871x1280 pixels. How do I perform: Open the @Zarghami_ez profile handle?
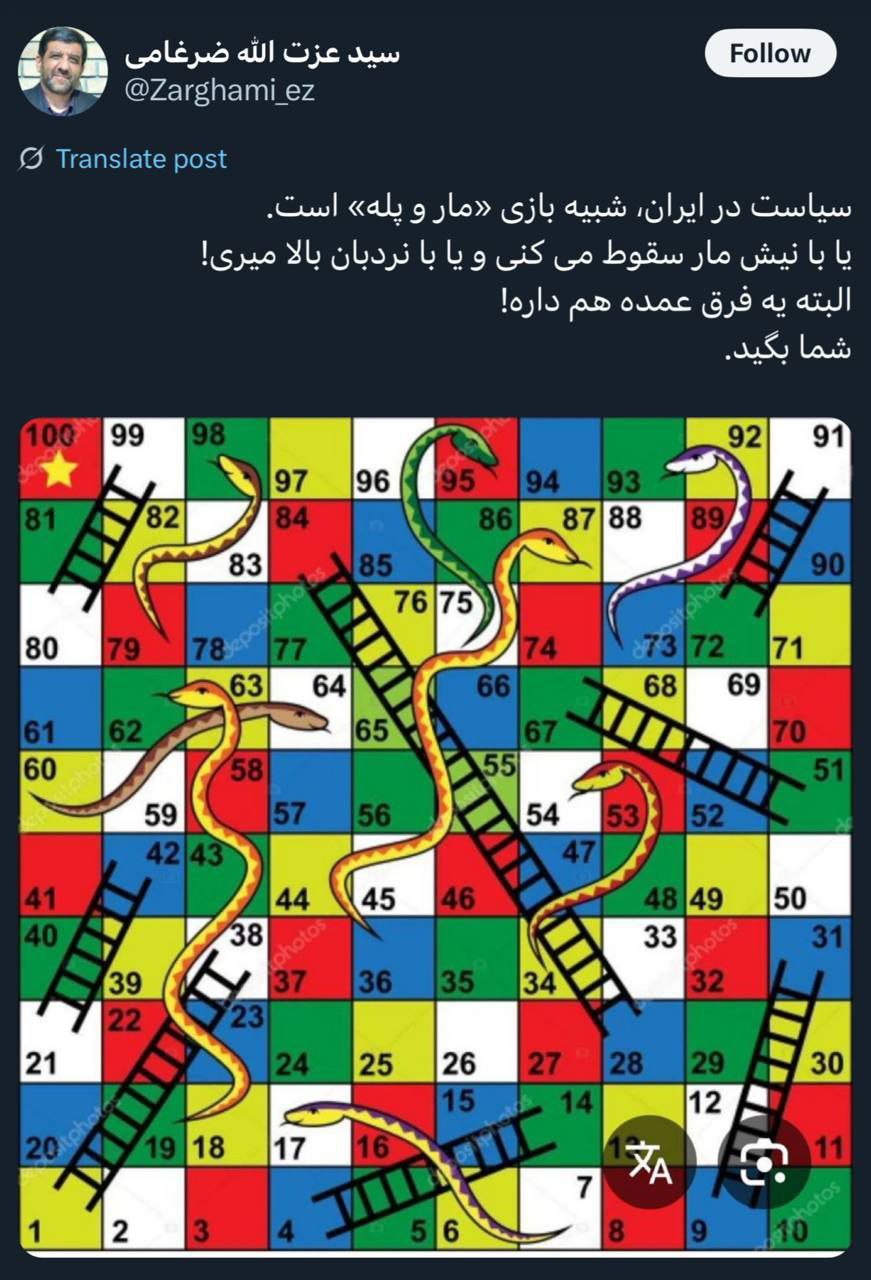218,91
